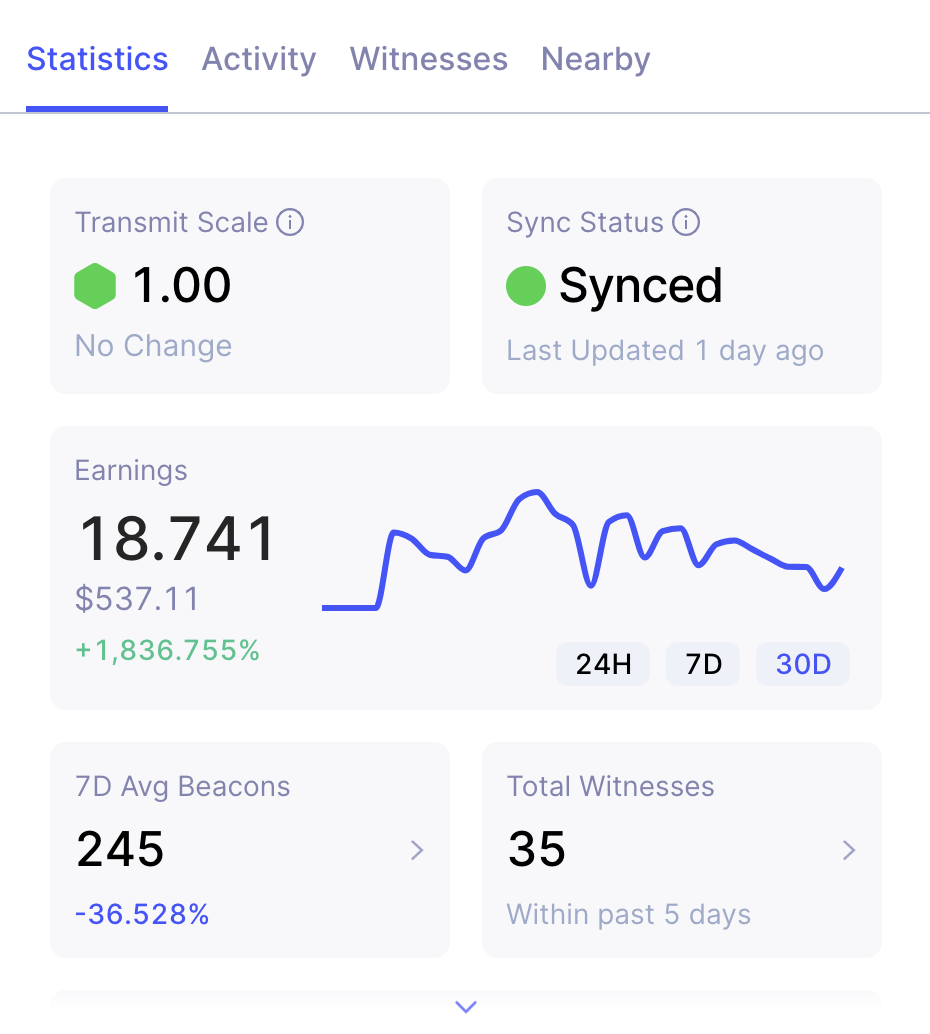The width and height of the screenshot is (930, 1034).
Task: Choose the 30D earnings range
Action: coord(803,664)
